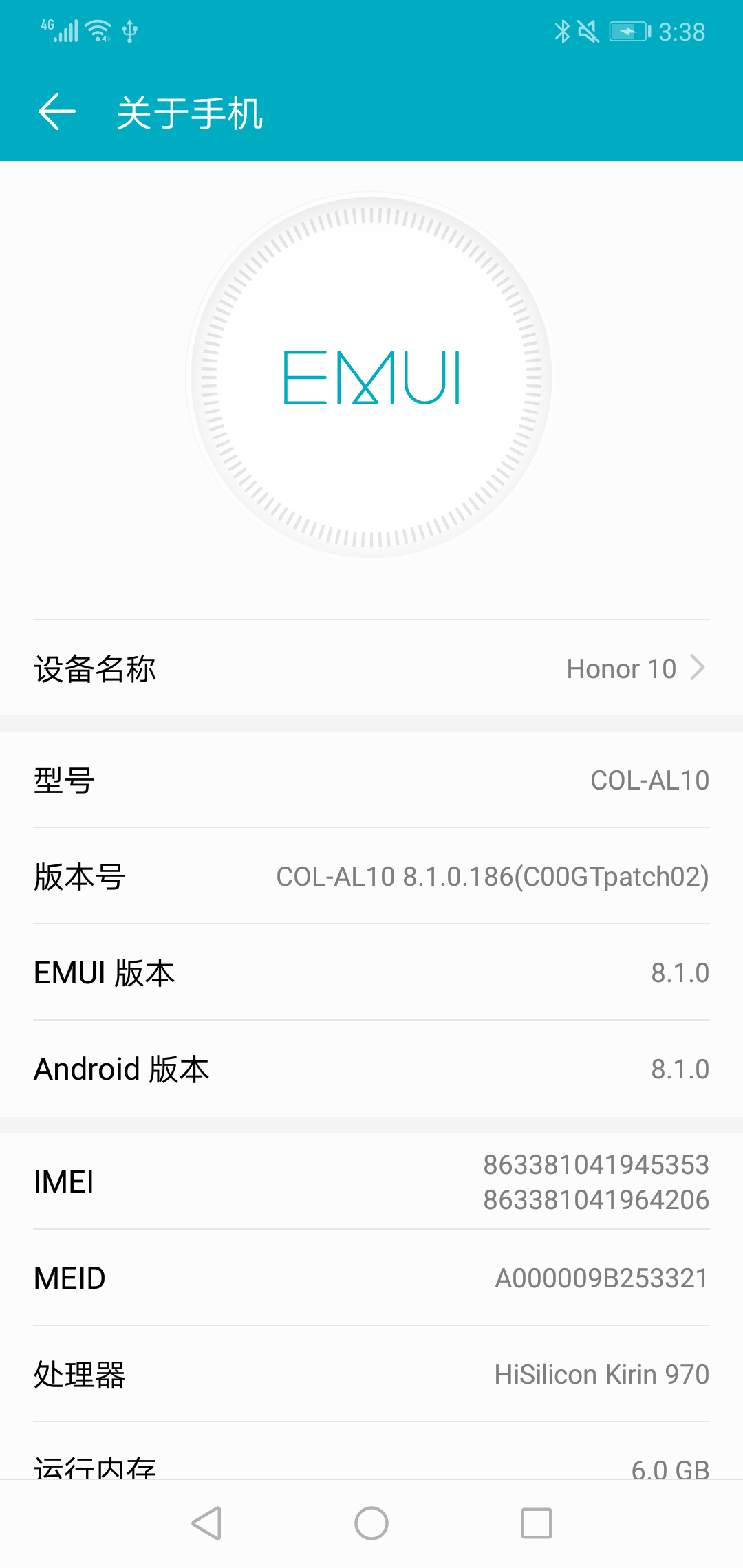Tap the system home button
743x1568 pixels.
coord(371,1523)
